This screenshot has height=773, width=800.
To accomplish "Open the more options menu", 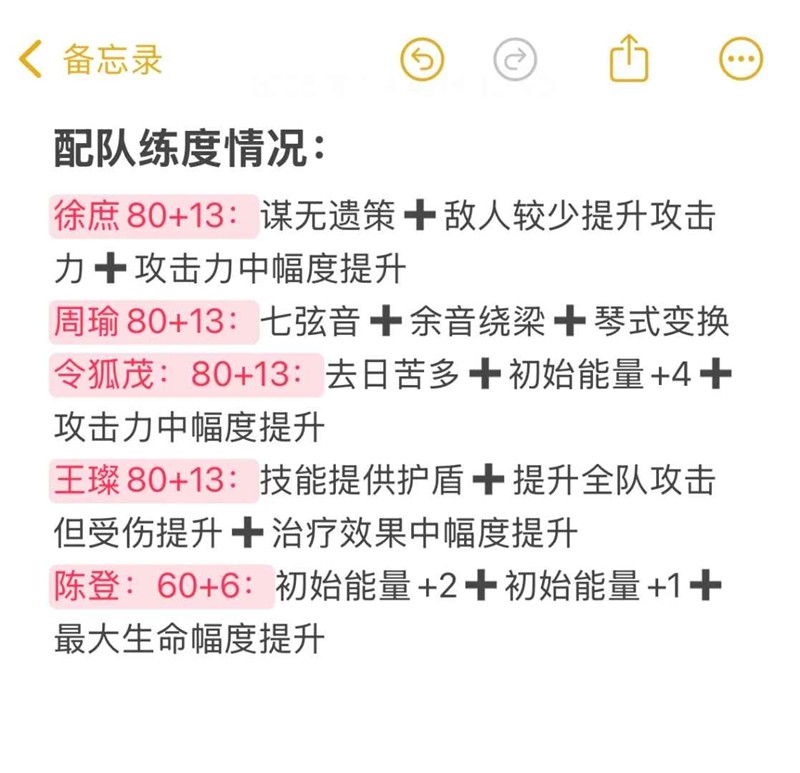I will pos(741,60).
